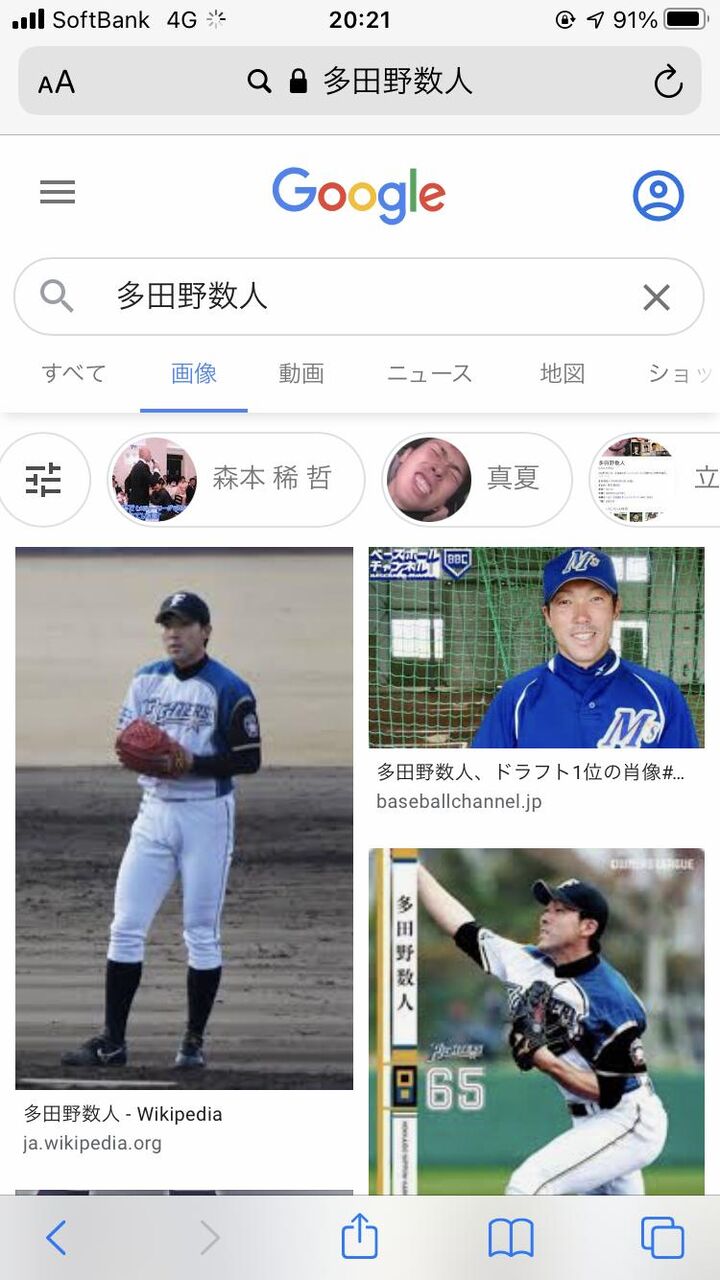Switch to the 地図 tab

pos(562,374)
